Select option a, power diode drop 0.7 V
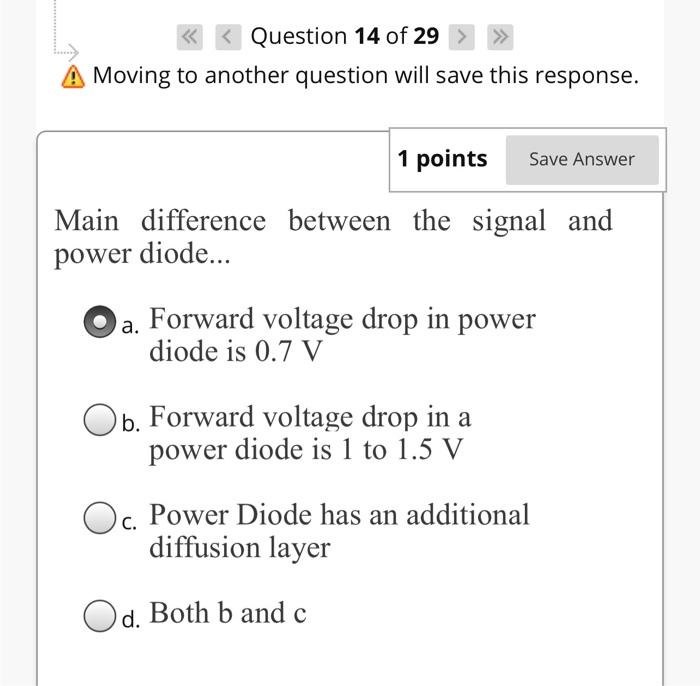700x686 pixels. (x=100, y=323)
